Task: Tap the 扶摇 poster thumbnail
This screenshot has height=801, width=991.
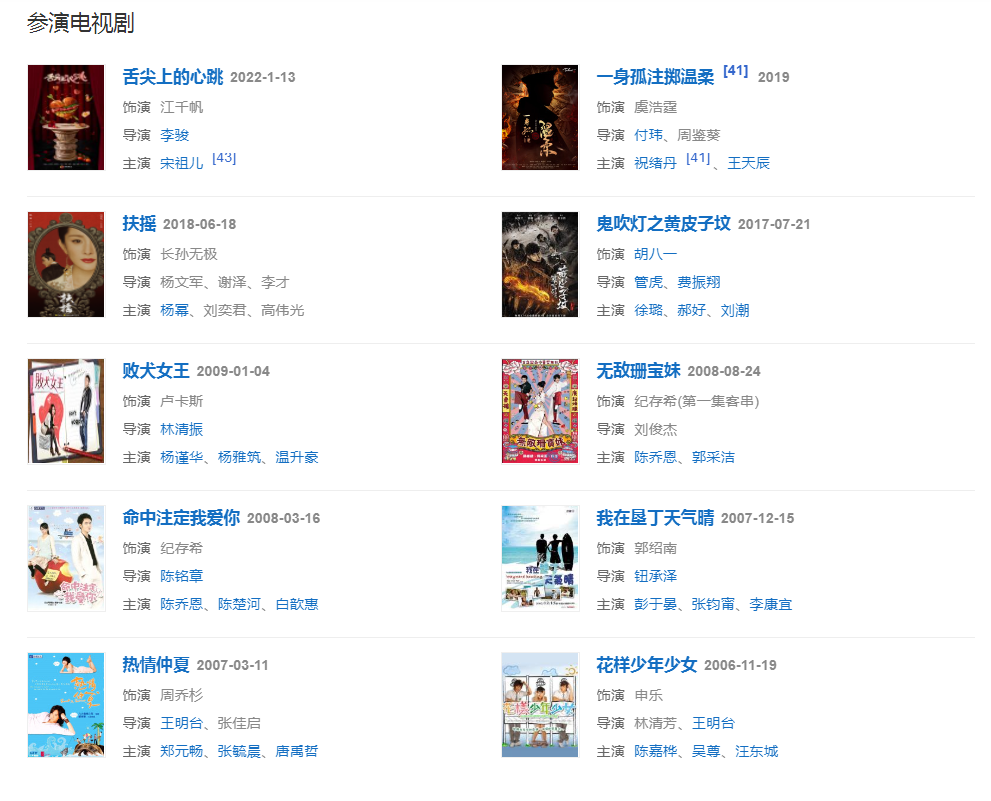Action: click(66, 264)
